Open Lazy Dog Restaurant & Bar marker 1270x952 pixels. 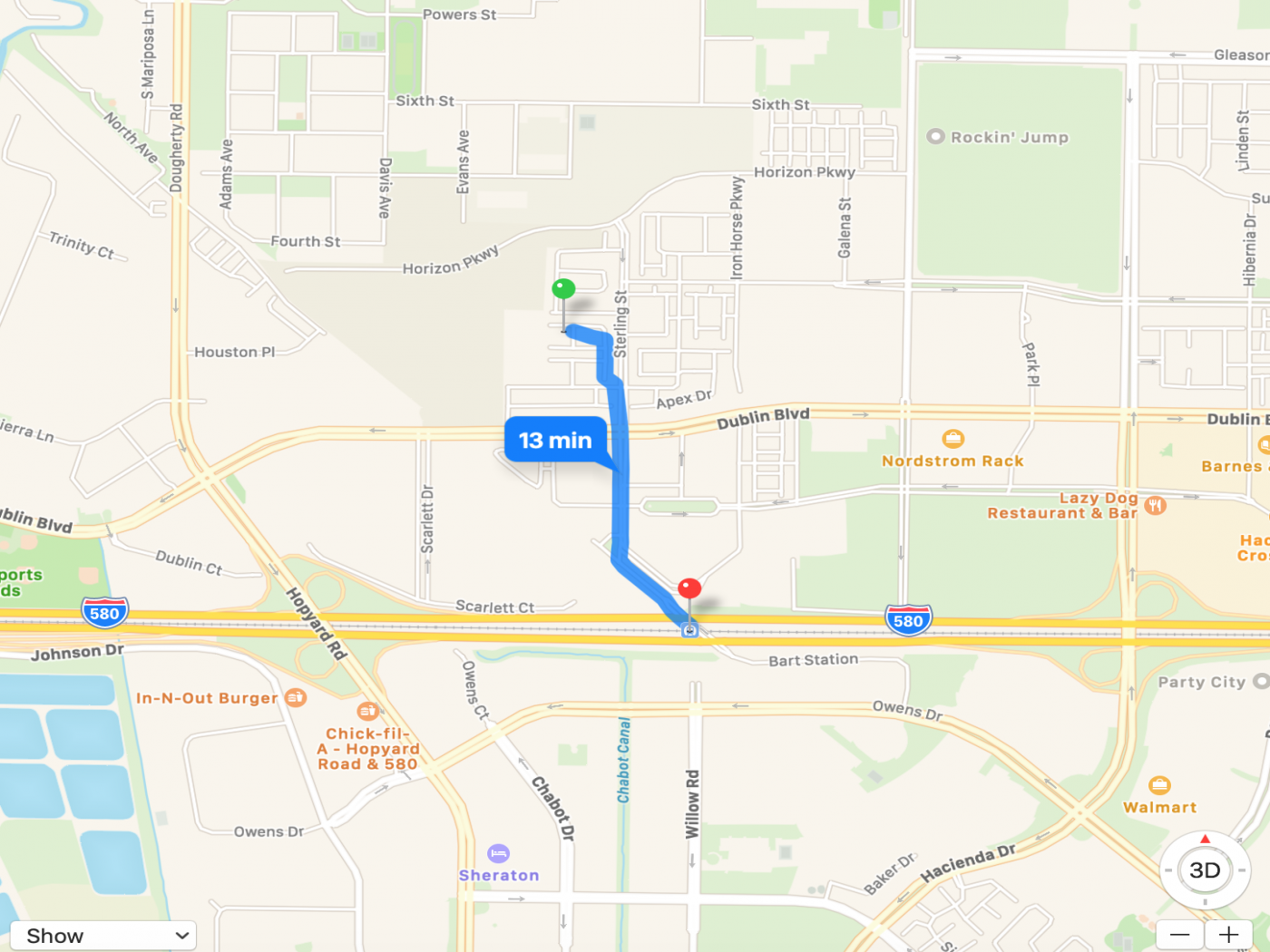pyautogui.click(x=1155, y=505)
